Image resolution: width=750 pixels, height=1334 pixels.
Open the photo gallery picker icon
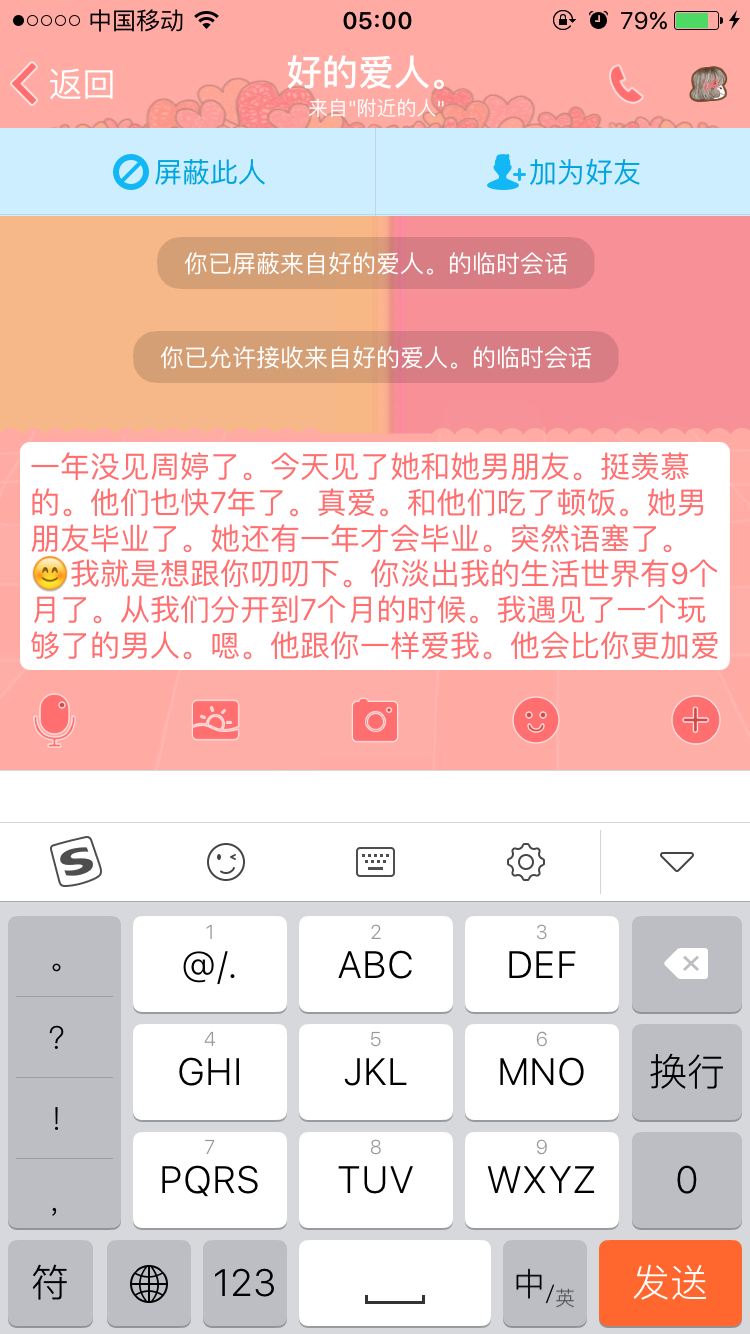point(215,720)
